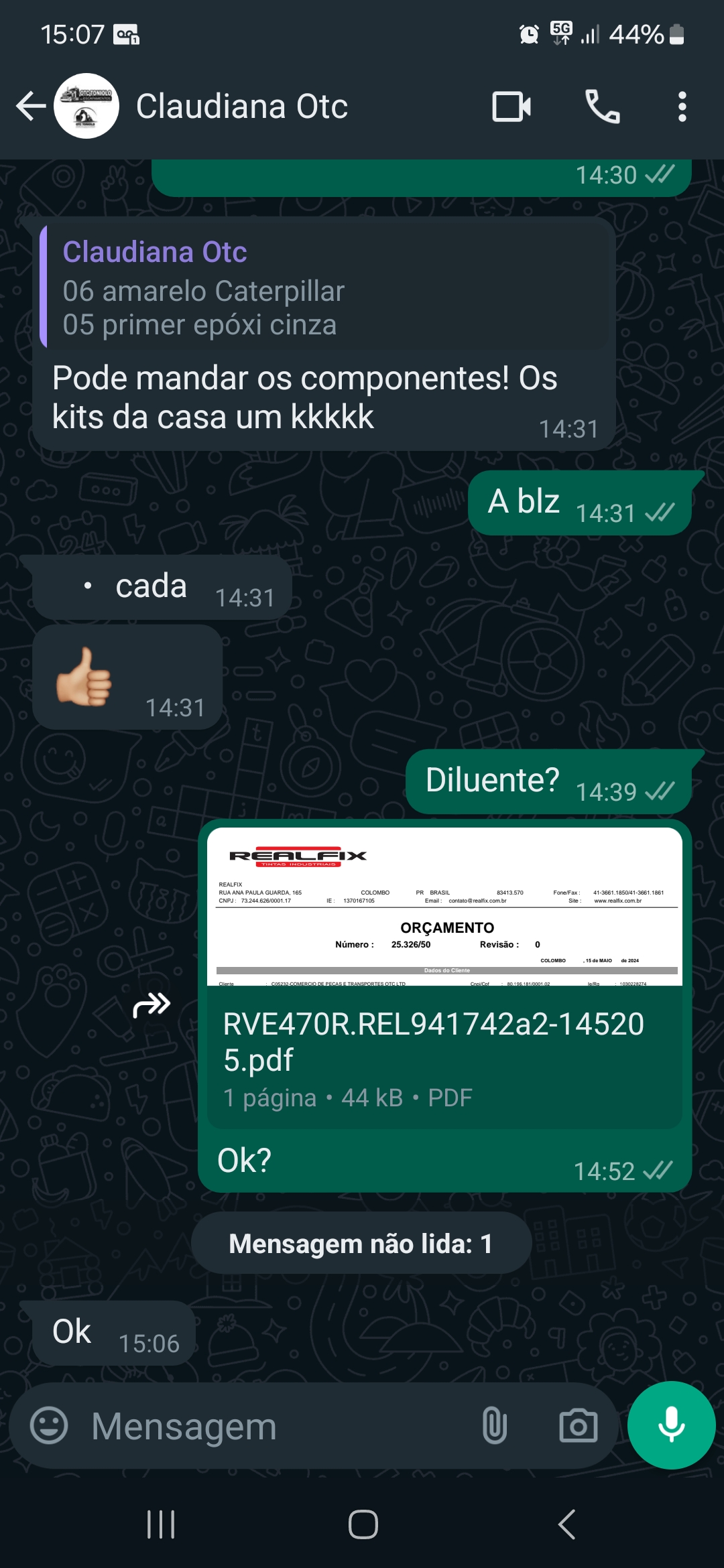Open Claudiana Otc contact info
Image resolution: width=724 pixels, height=1568 pixels.
[241, 107]
